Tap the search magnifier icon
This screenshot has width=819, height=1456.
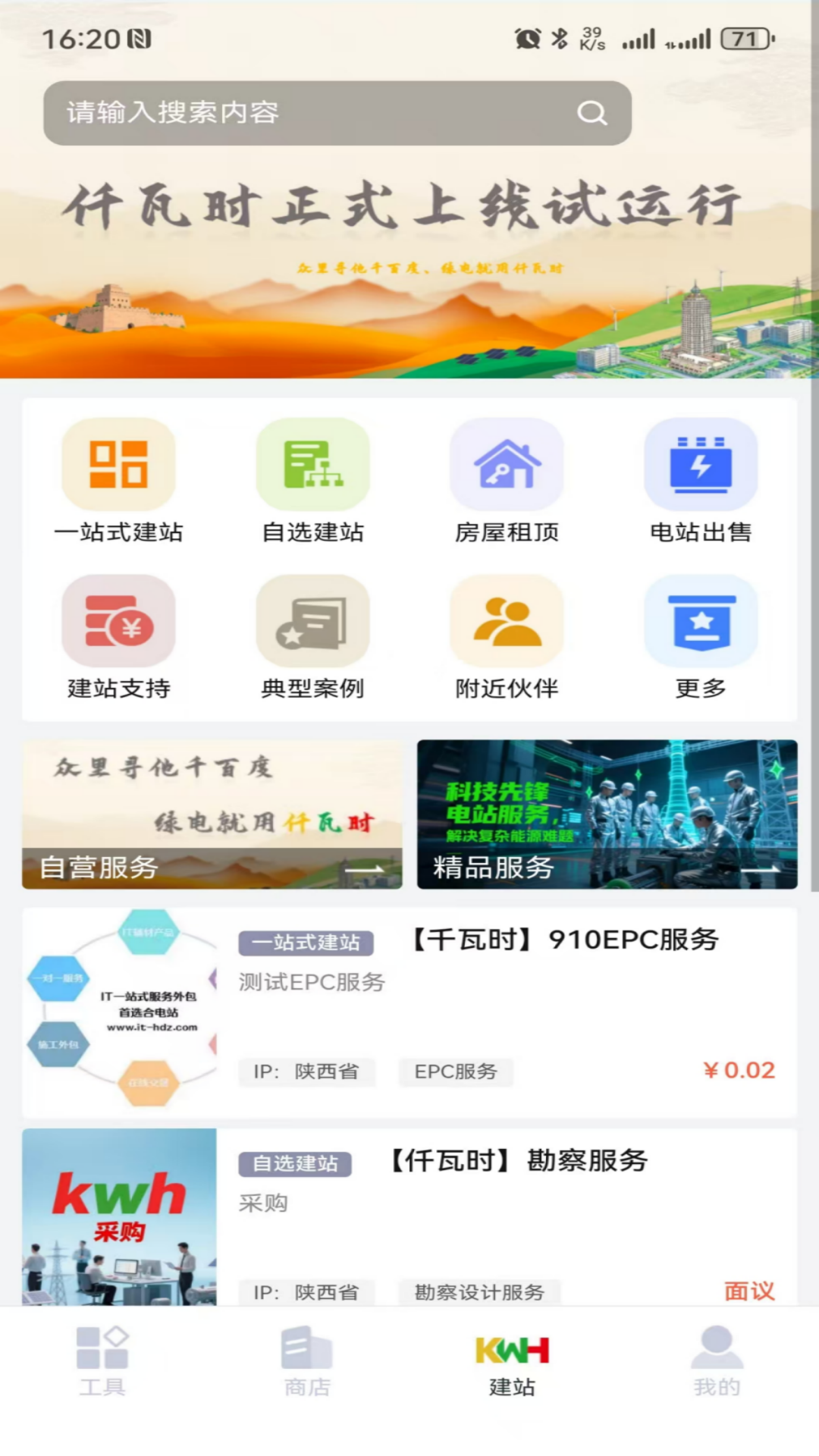(591, 112)
